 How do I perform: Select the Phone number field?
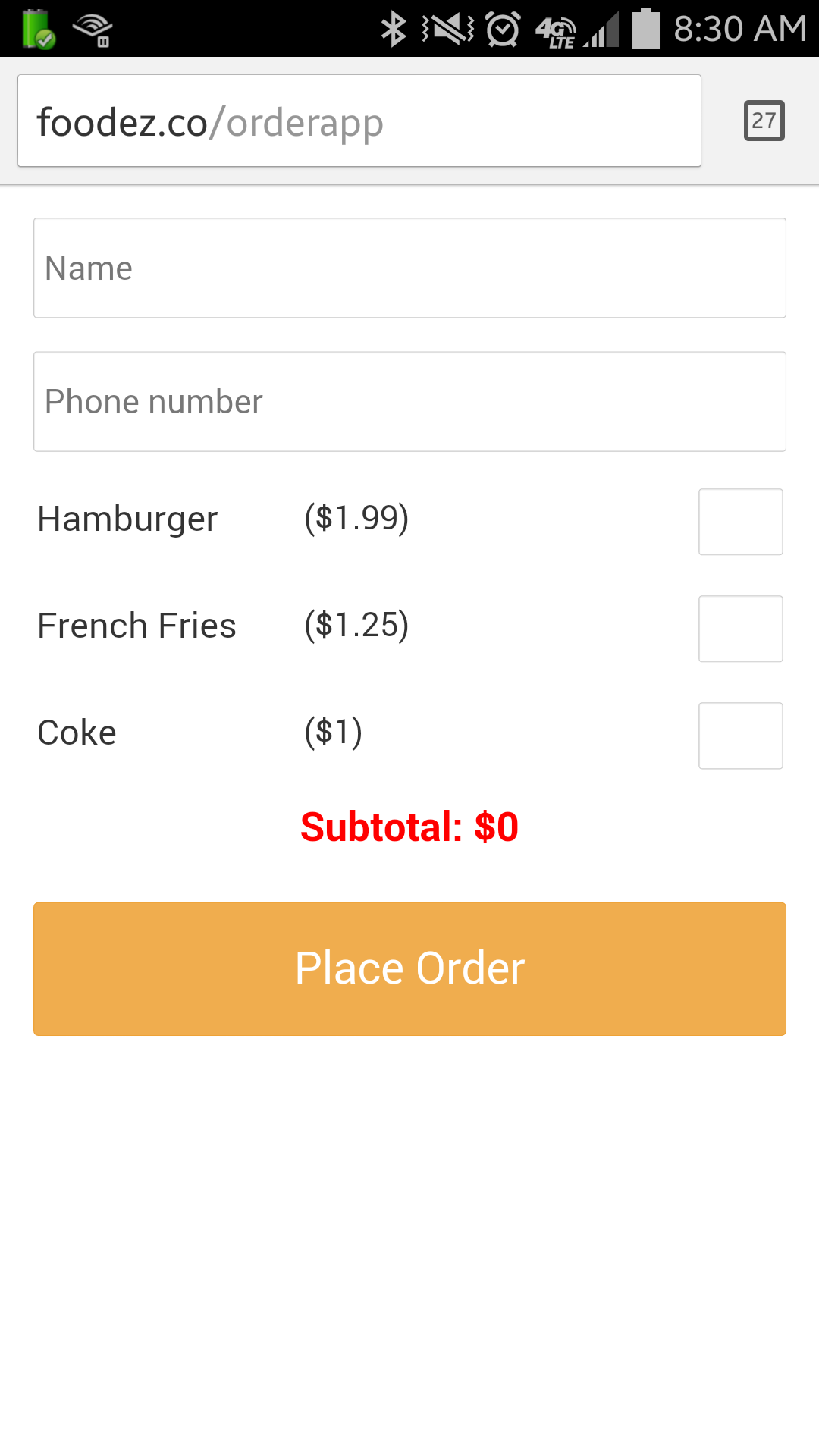click(409, 401)
